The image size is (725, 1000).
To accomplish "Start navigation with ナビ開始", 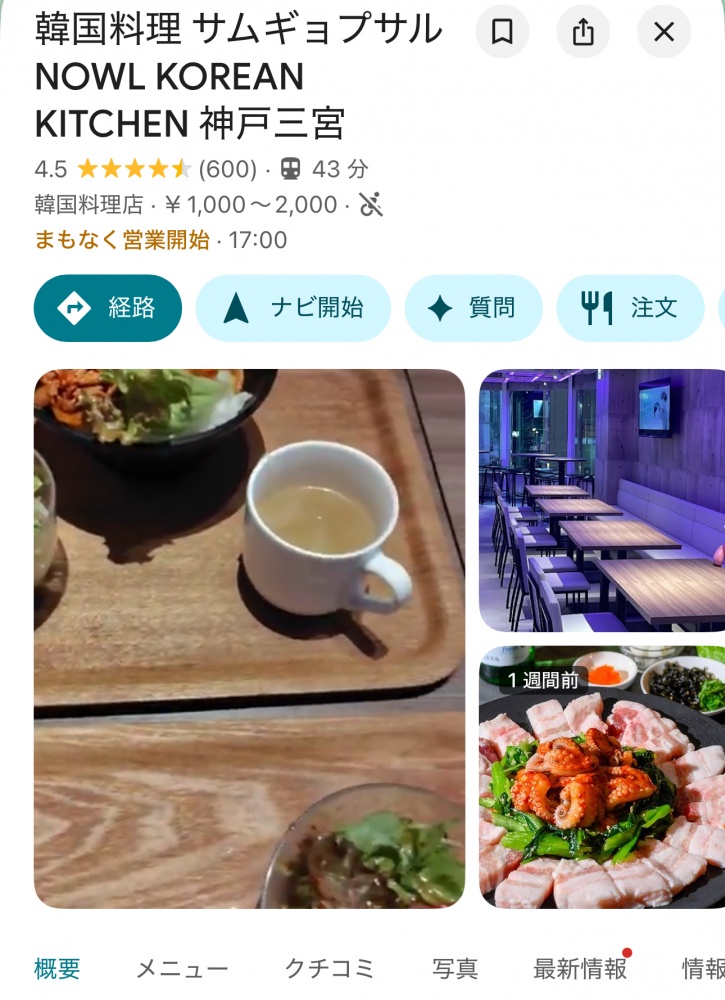I will pyautogui.click(x=293, y=308).
